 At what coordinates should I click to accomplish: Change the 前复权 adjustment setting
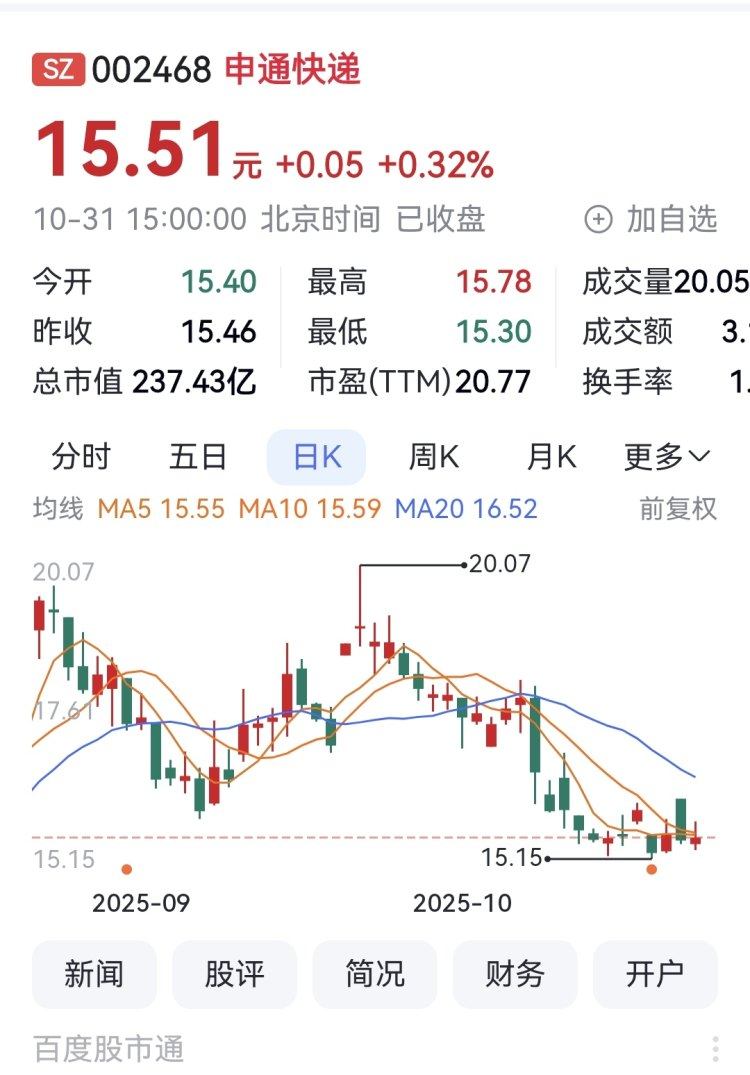pos(678,508)
